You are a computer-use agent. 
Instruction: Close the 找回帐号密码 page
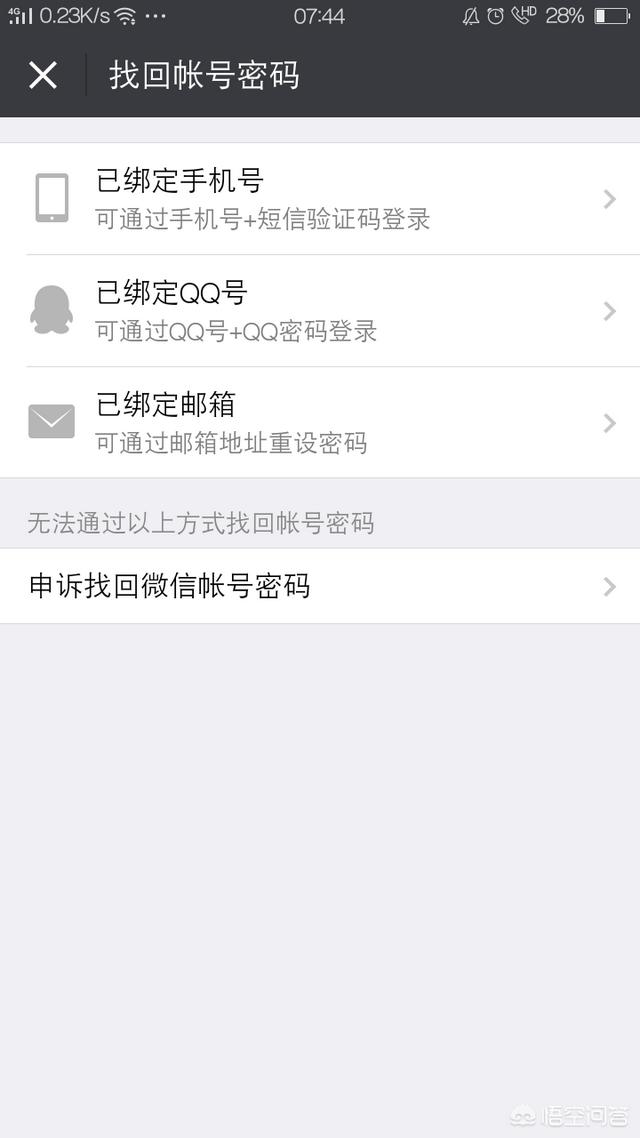[x=43, y=75]
